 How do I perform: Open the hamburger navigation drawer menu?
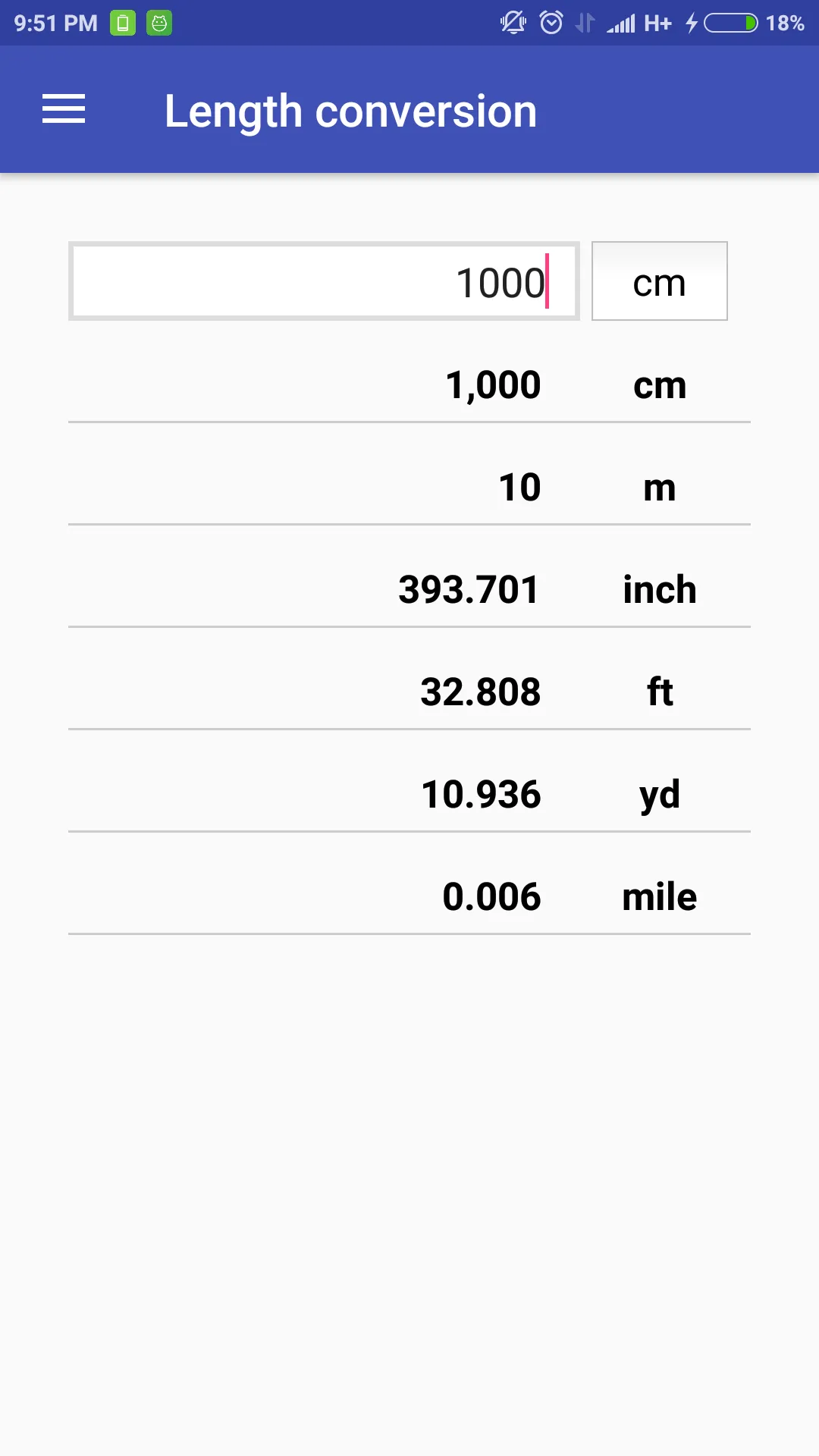pyautogui.click(x=64, y=109)
